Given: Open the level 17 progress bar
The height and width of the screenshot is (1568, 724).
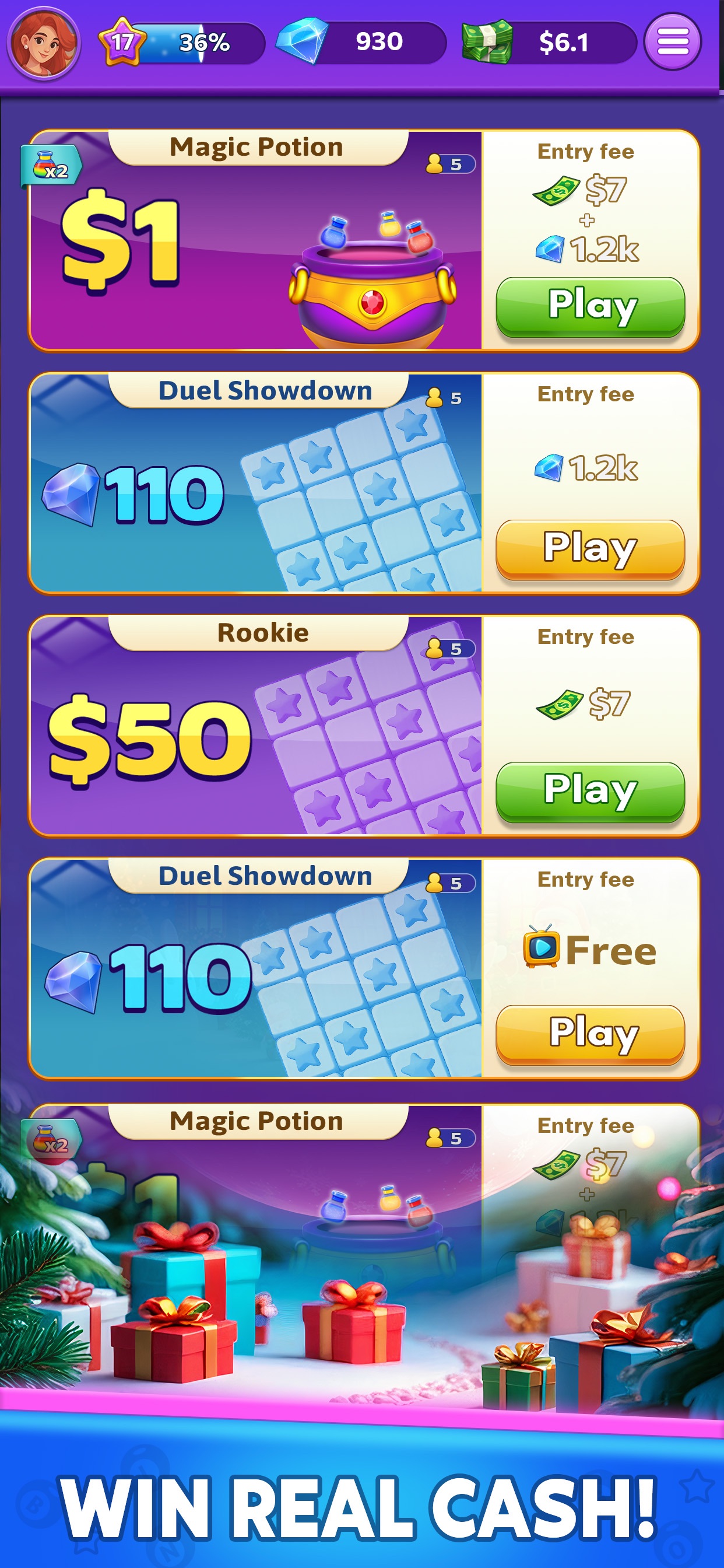Looking at the screenshot, I should tap(181, 42).
